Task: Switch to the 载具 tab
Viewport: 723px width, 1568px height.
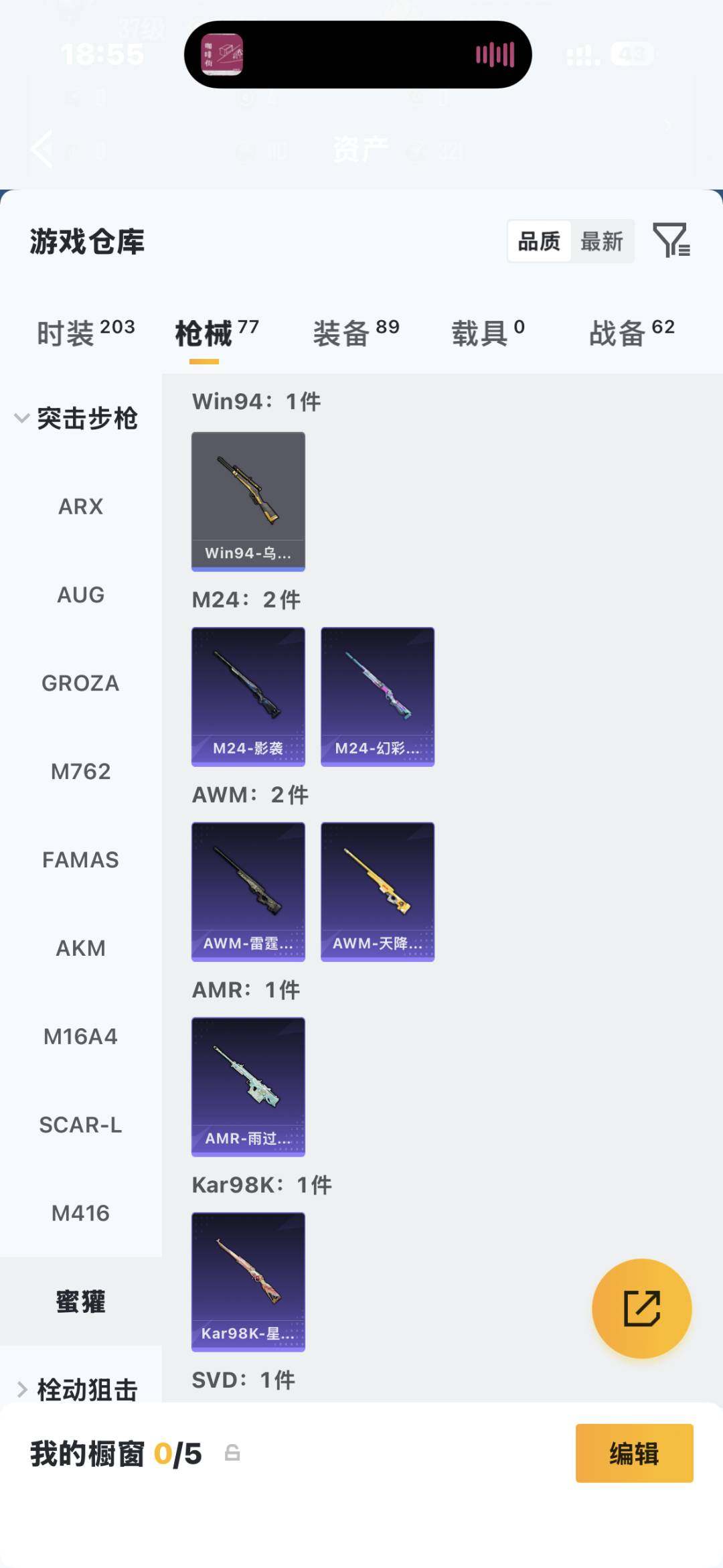Action: [487, 332]
